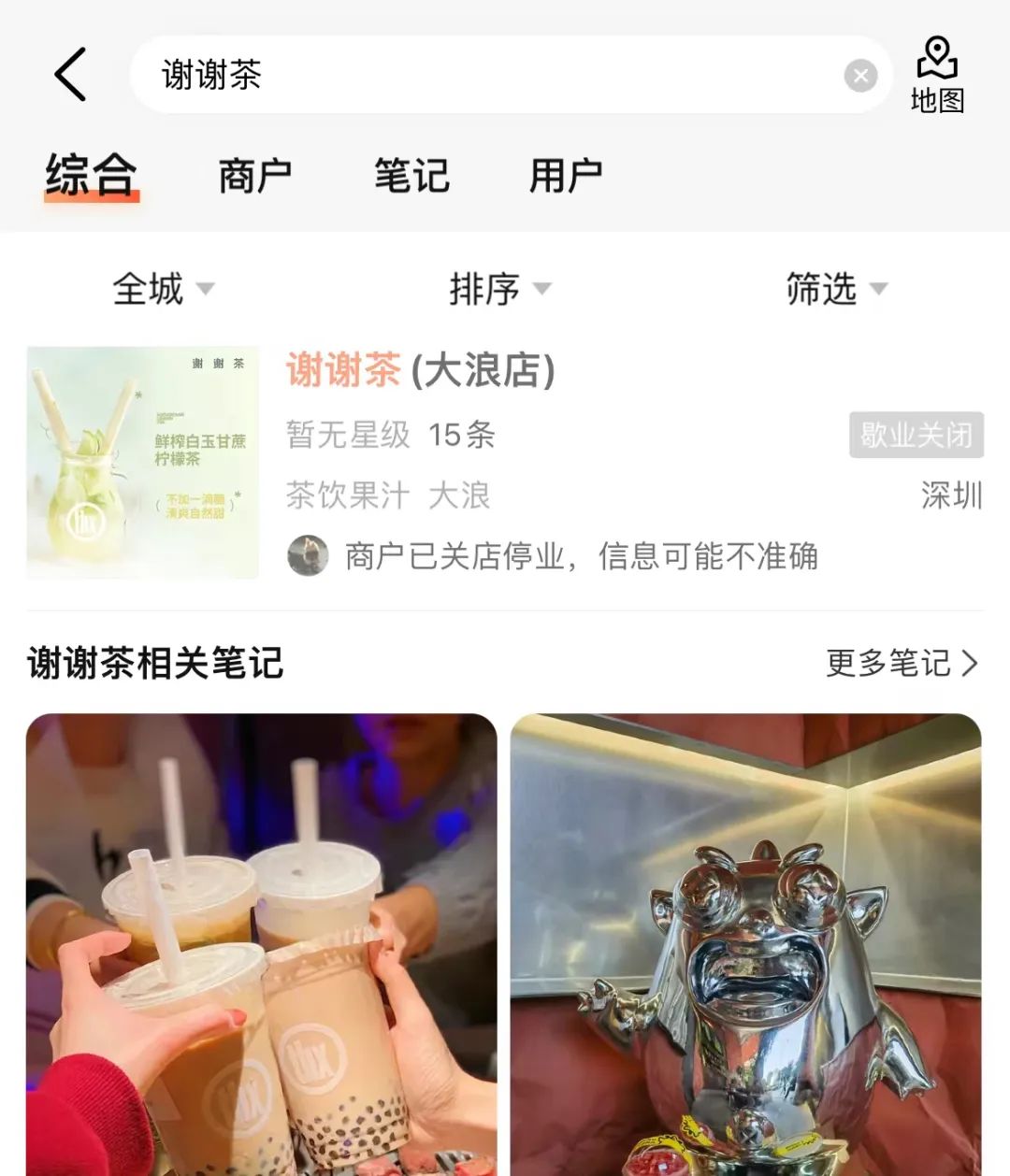
Task: Open the 地图 map view
Action: (937, 75)
